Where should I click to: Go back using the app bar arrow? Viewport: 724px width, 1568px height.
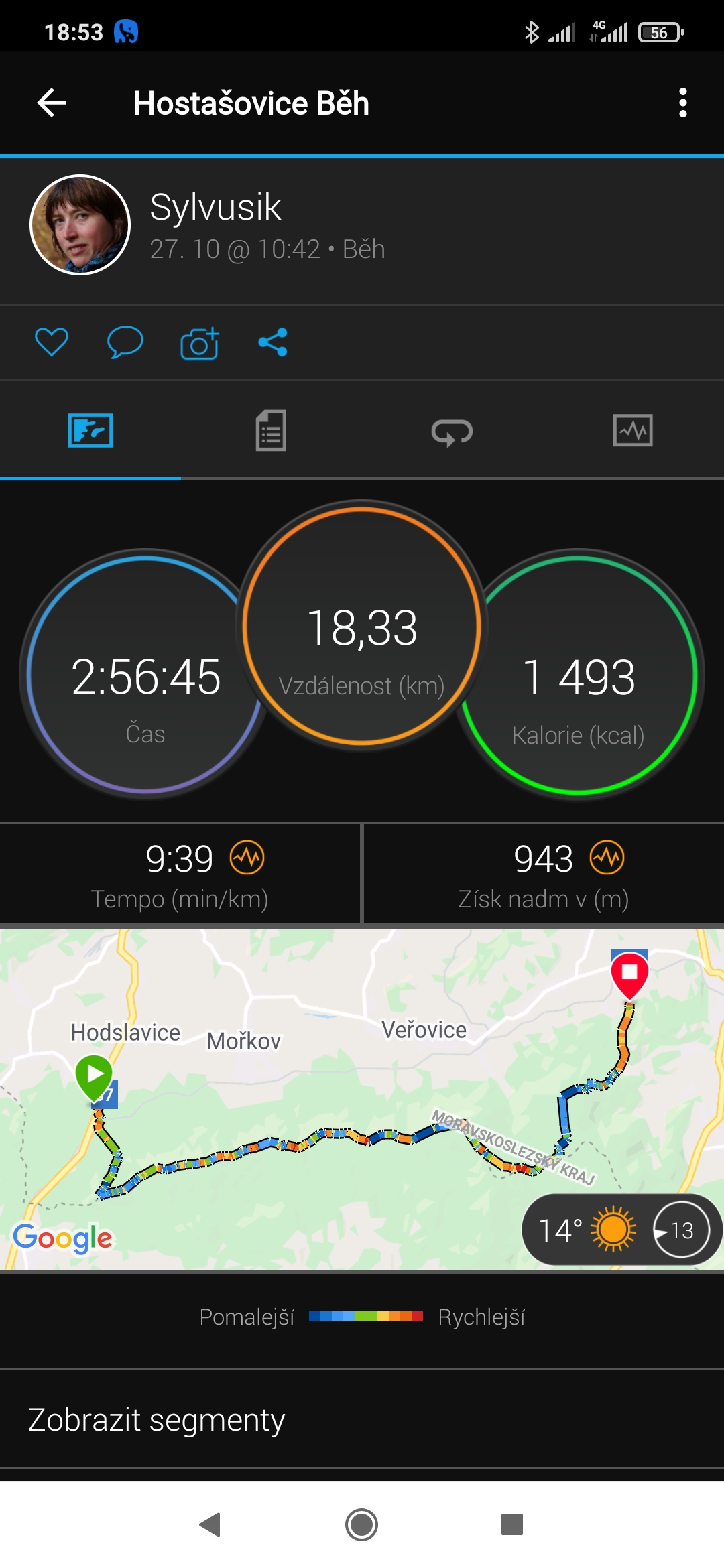point(52,103)
